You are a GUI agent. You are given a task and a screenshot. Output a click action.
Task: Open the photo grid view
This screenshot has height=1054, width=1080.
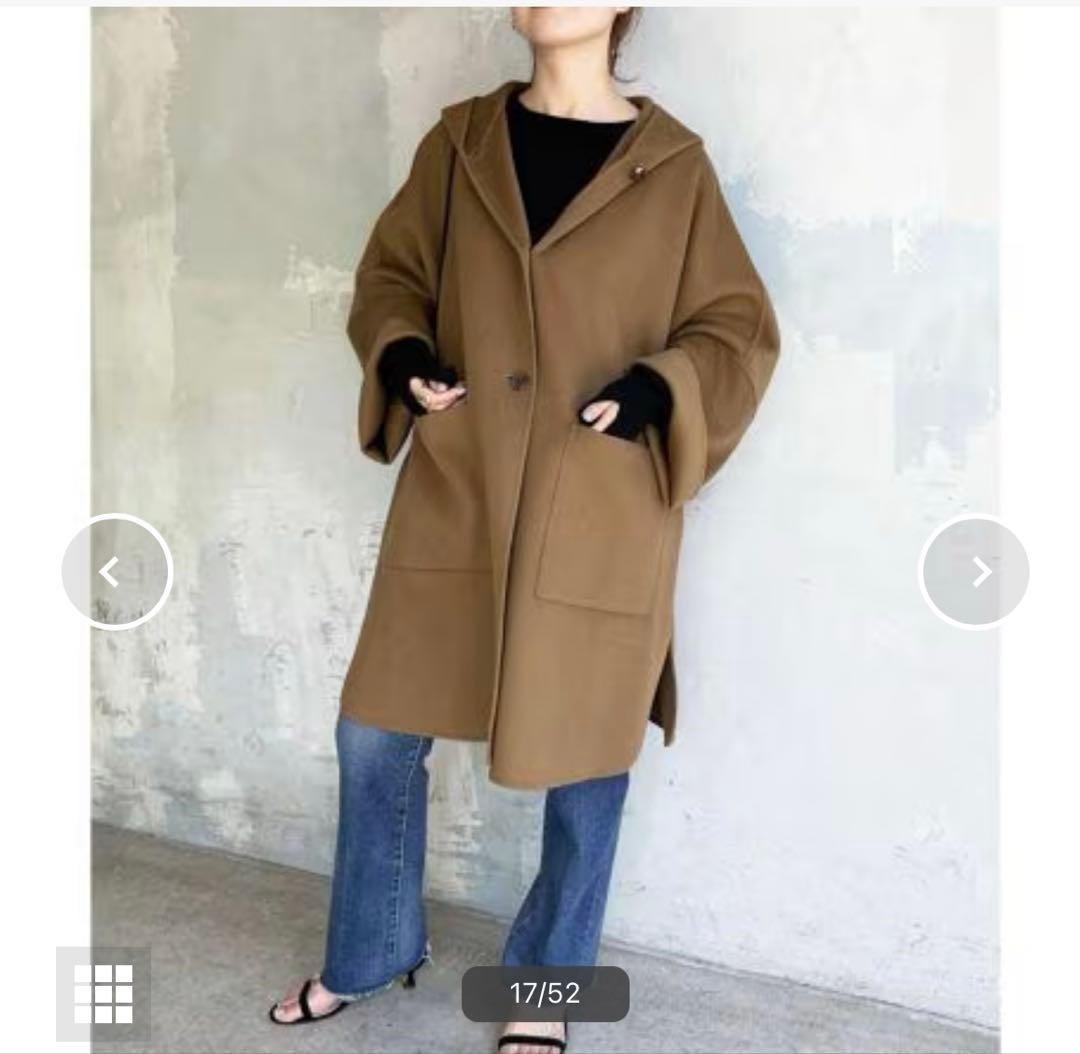[103, 994]
